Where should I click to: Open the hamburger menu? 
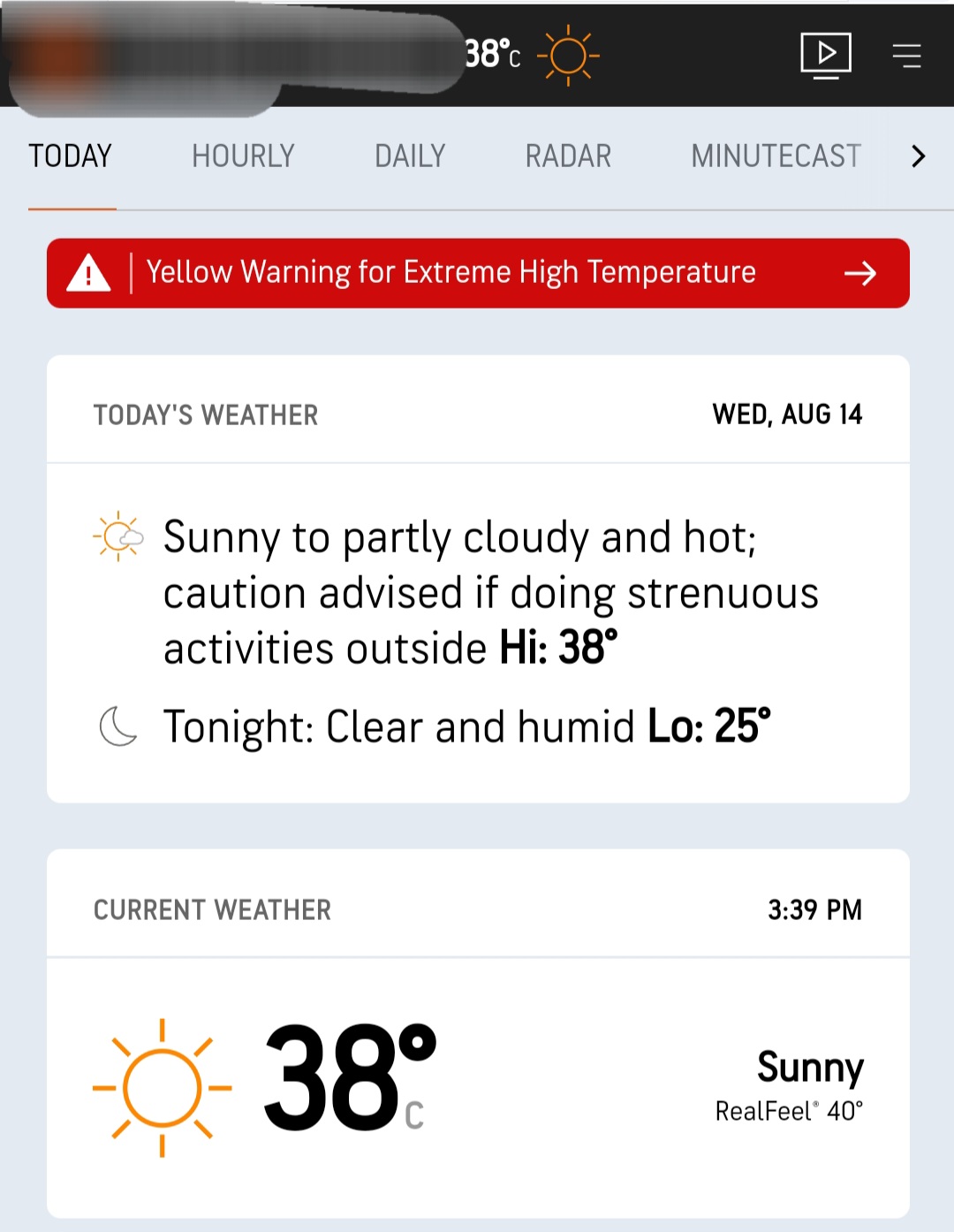tap(906, 56)
